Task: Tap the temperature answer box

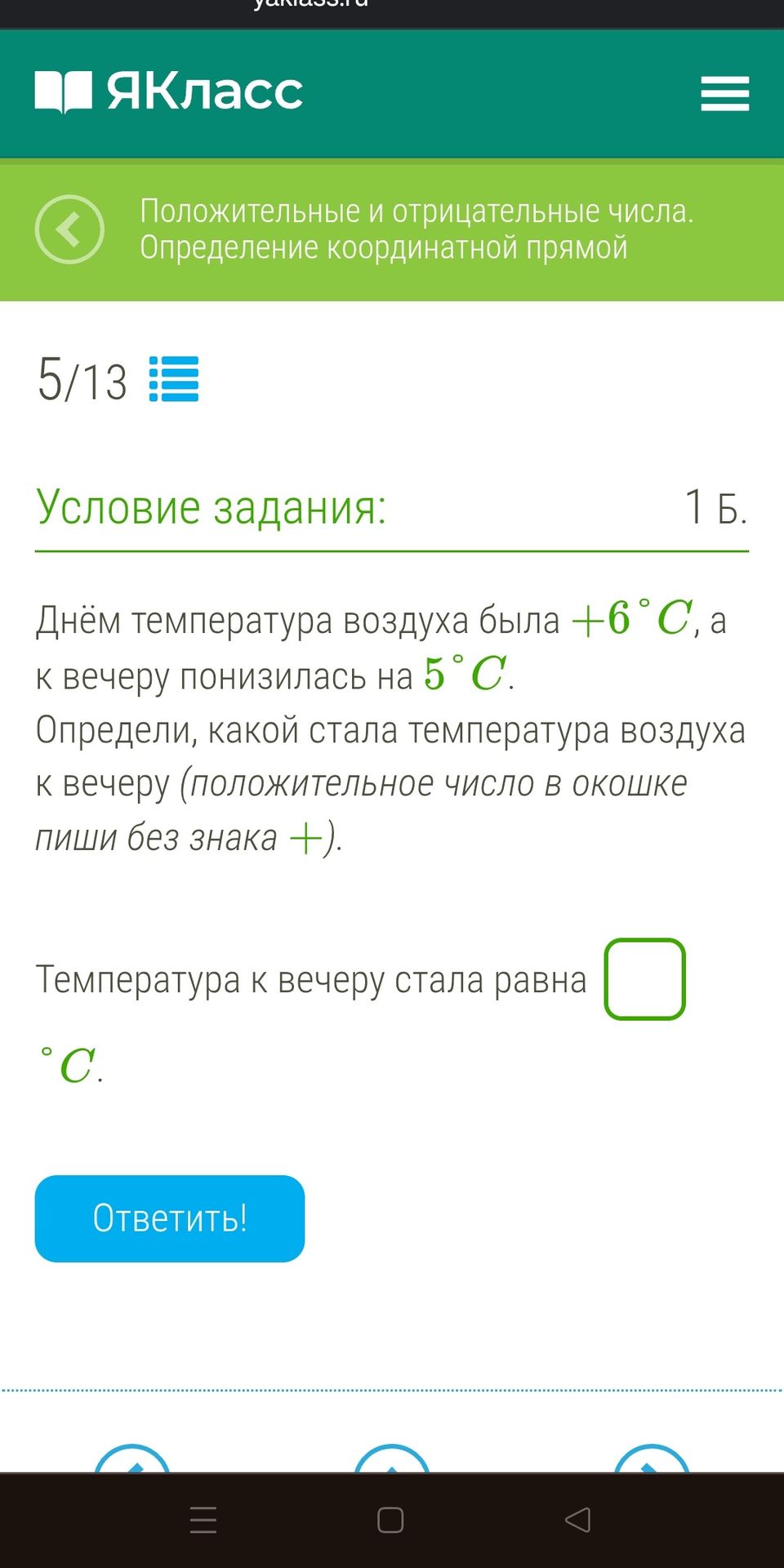Action: (x=644, y=979)
